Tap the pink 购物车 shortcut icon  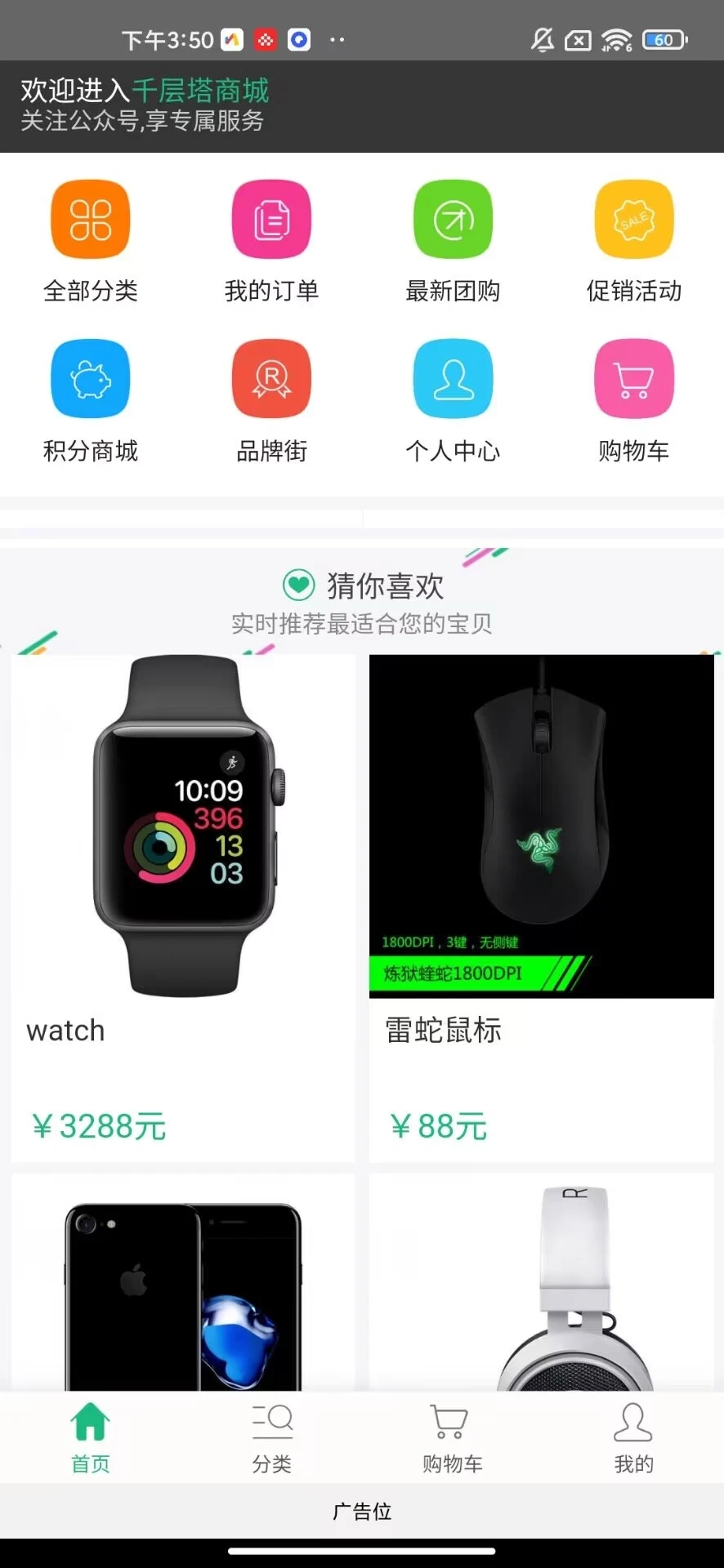[634, 379]
